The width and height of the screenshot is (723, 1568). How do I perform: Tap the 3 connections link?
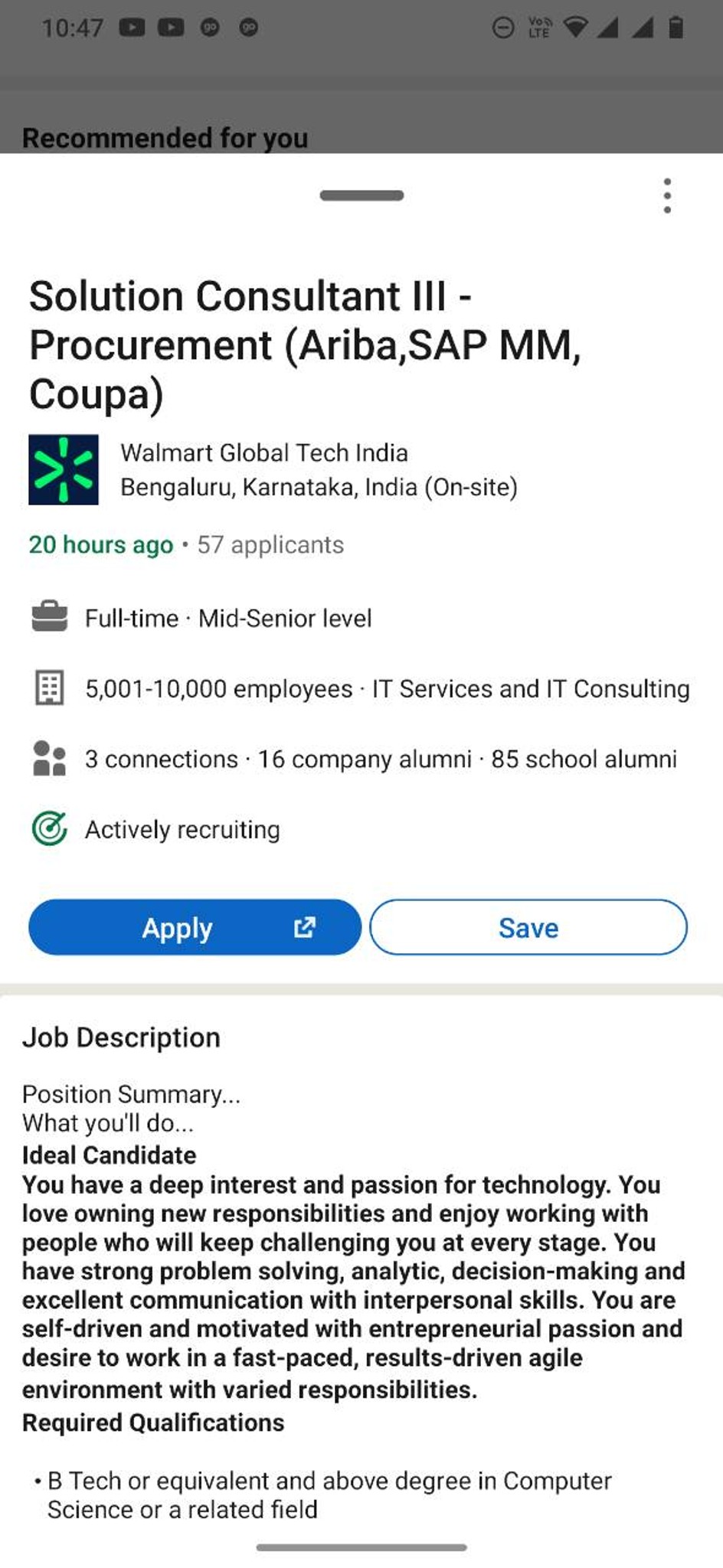161,759
